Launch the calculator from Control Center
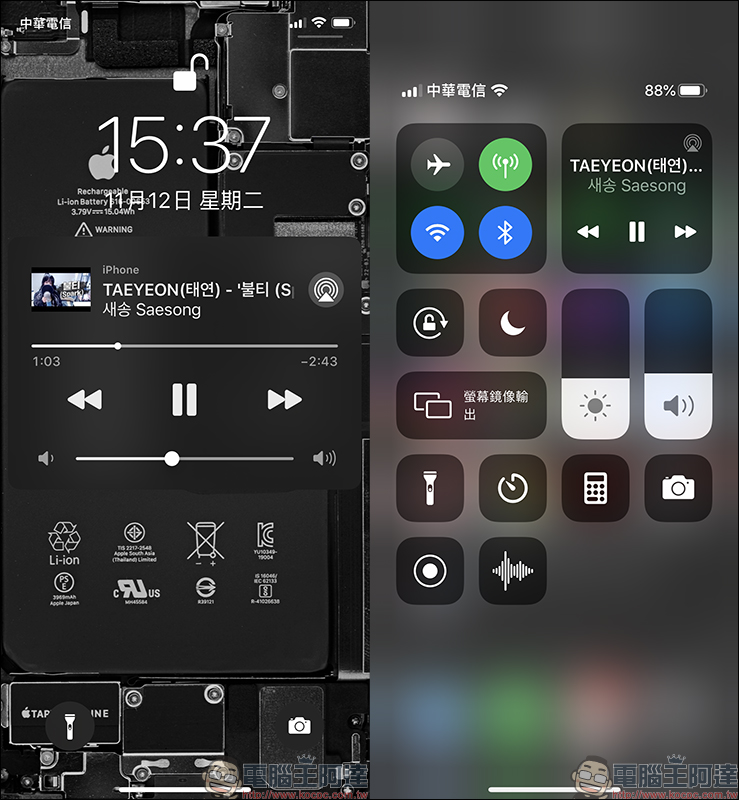The image size is (739, 800). (x=595, y=488)
